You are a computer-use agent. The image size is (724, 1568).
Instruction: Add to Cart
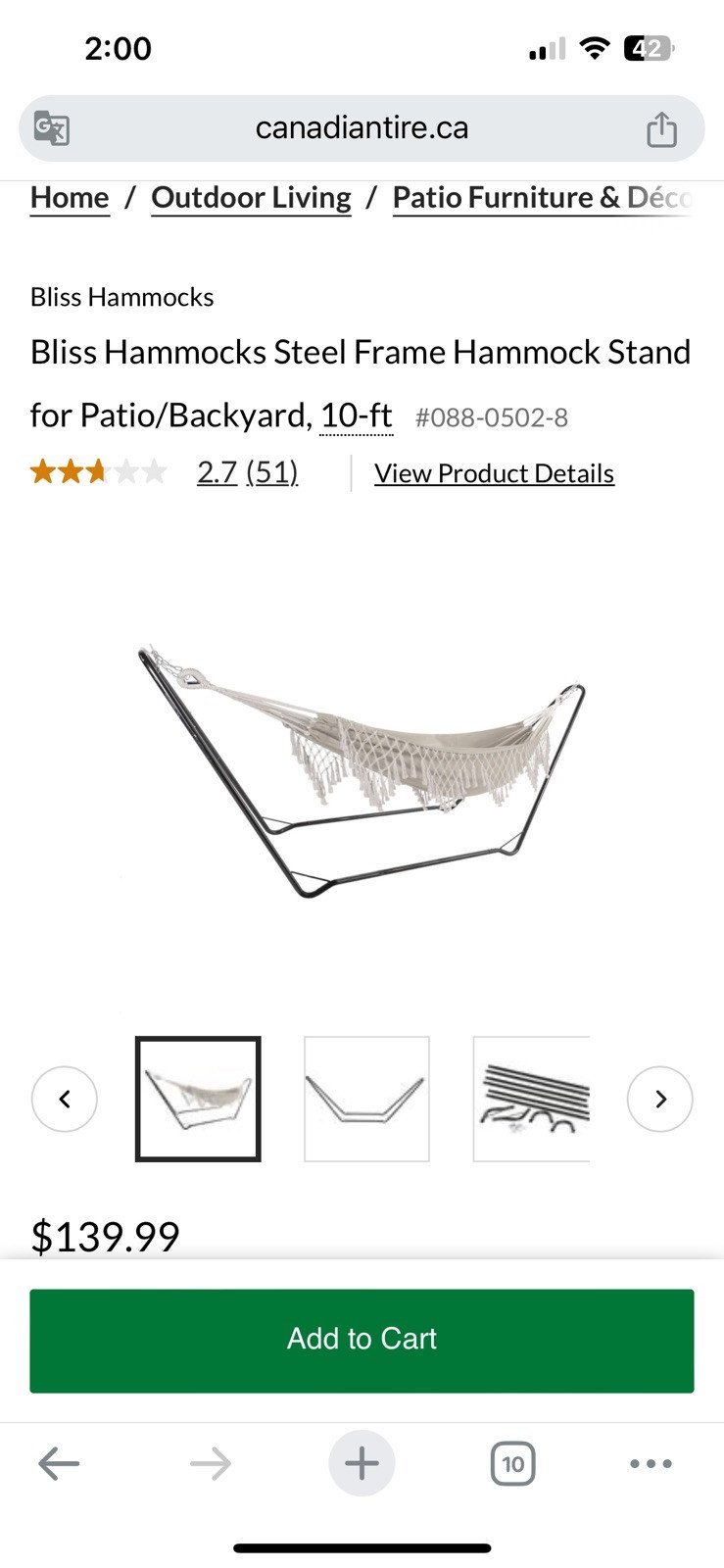click(362, 1340)
